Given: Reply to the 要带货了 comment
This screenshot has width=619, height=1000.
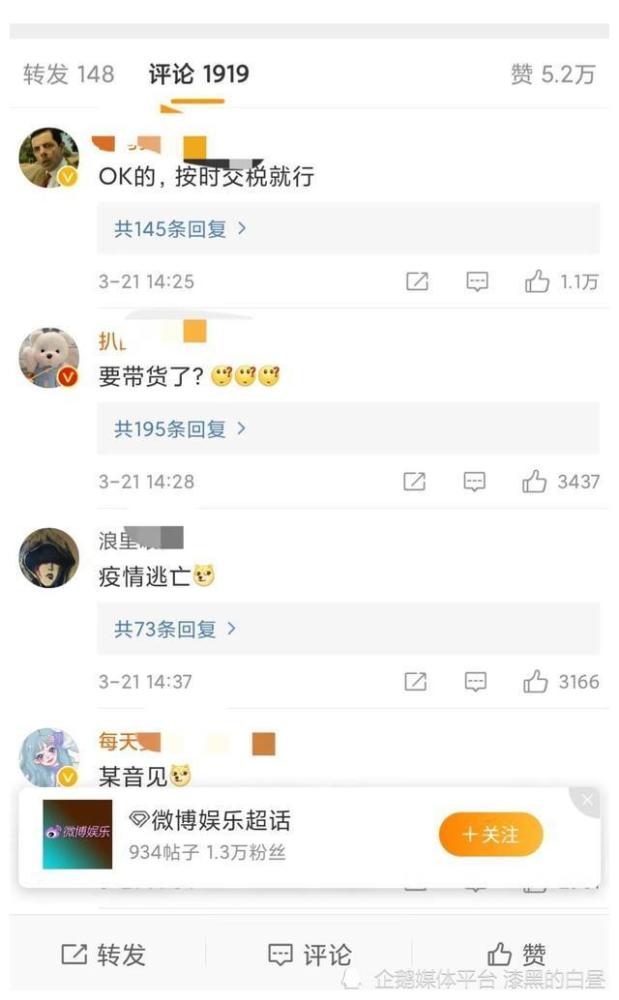Looking at the screenshot, I should [474, 482].
